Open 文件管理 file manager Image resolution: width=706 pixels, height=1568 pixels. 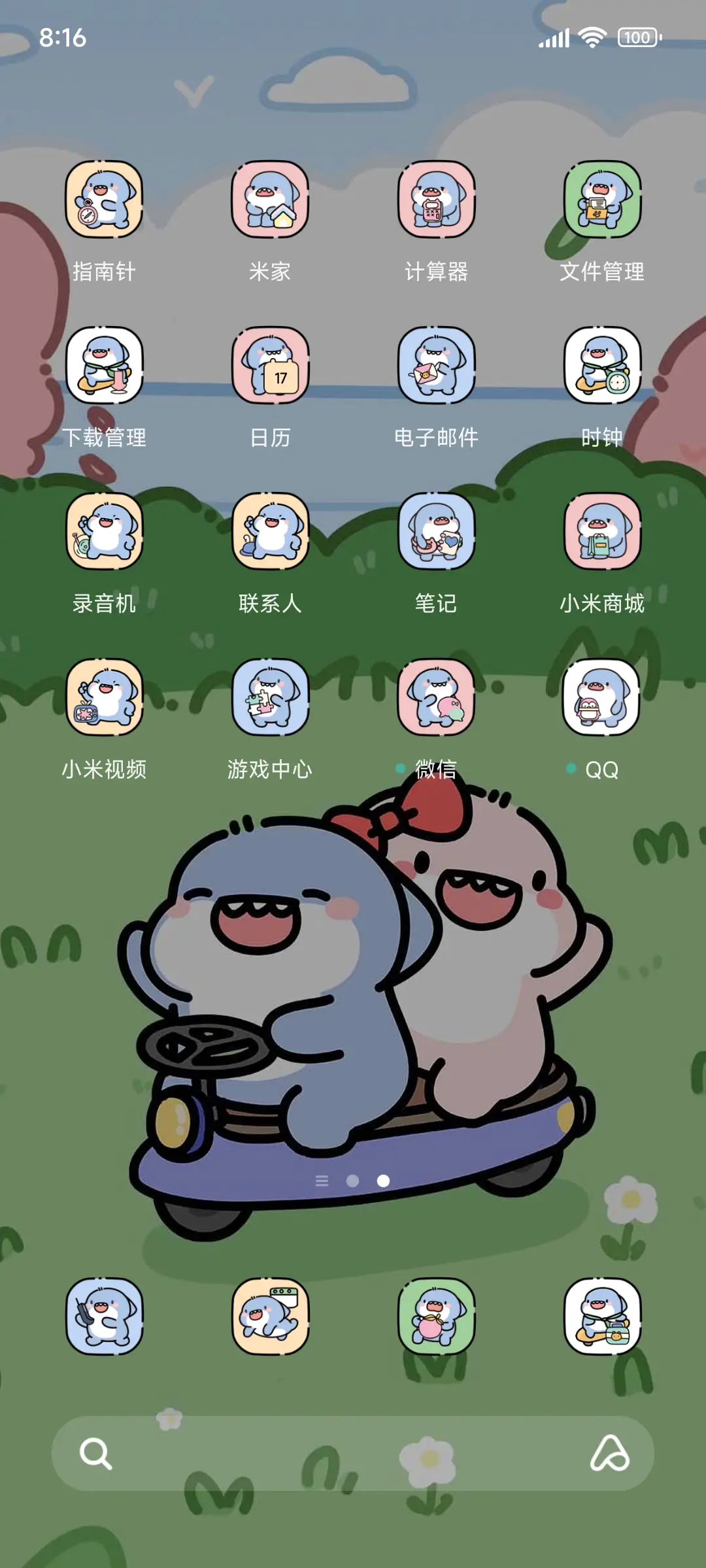pyautogui.click(x=602, y=201)
